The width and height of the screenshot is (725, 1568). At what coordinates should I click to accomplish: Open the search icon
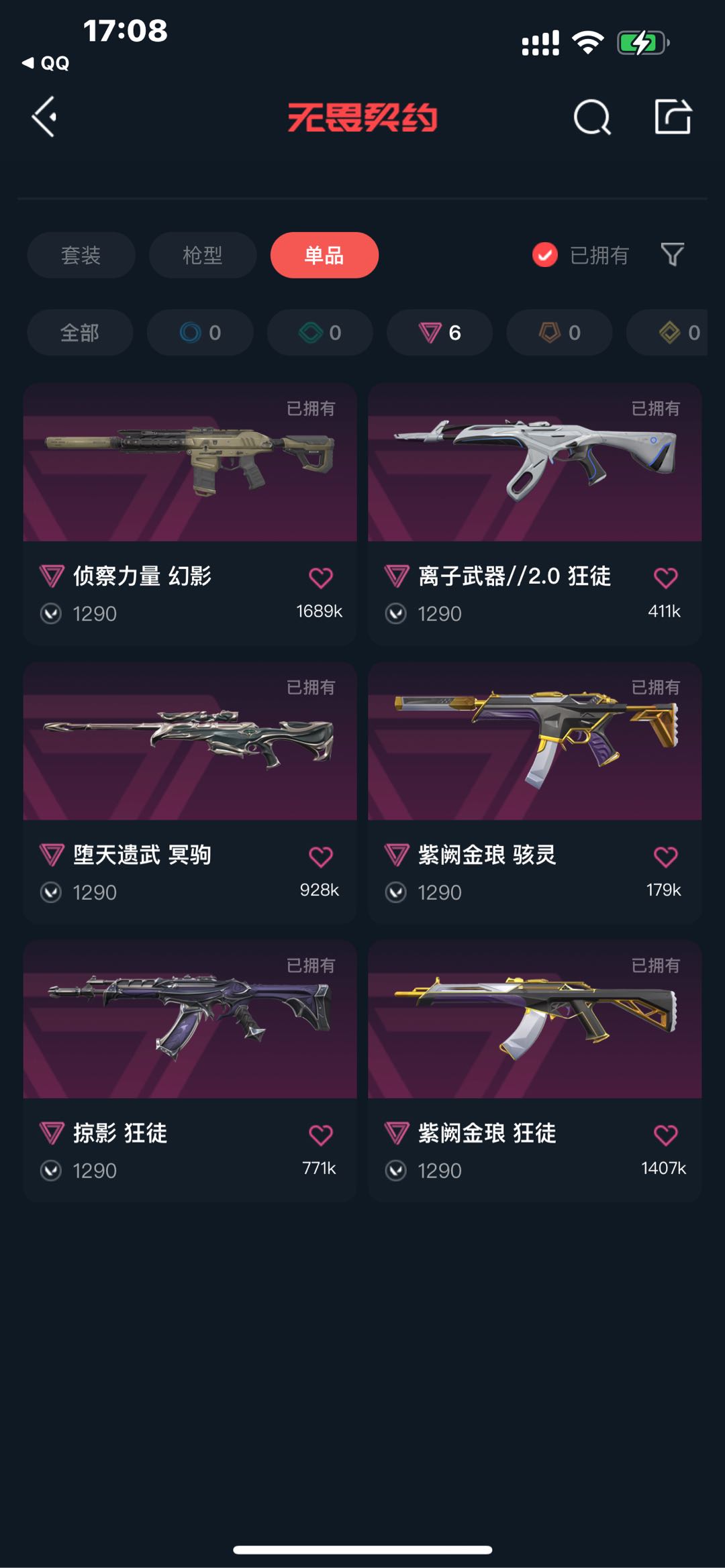(591, 118)
